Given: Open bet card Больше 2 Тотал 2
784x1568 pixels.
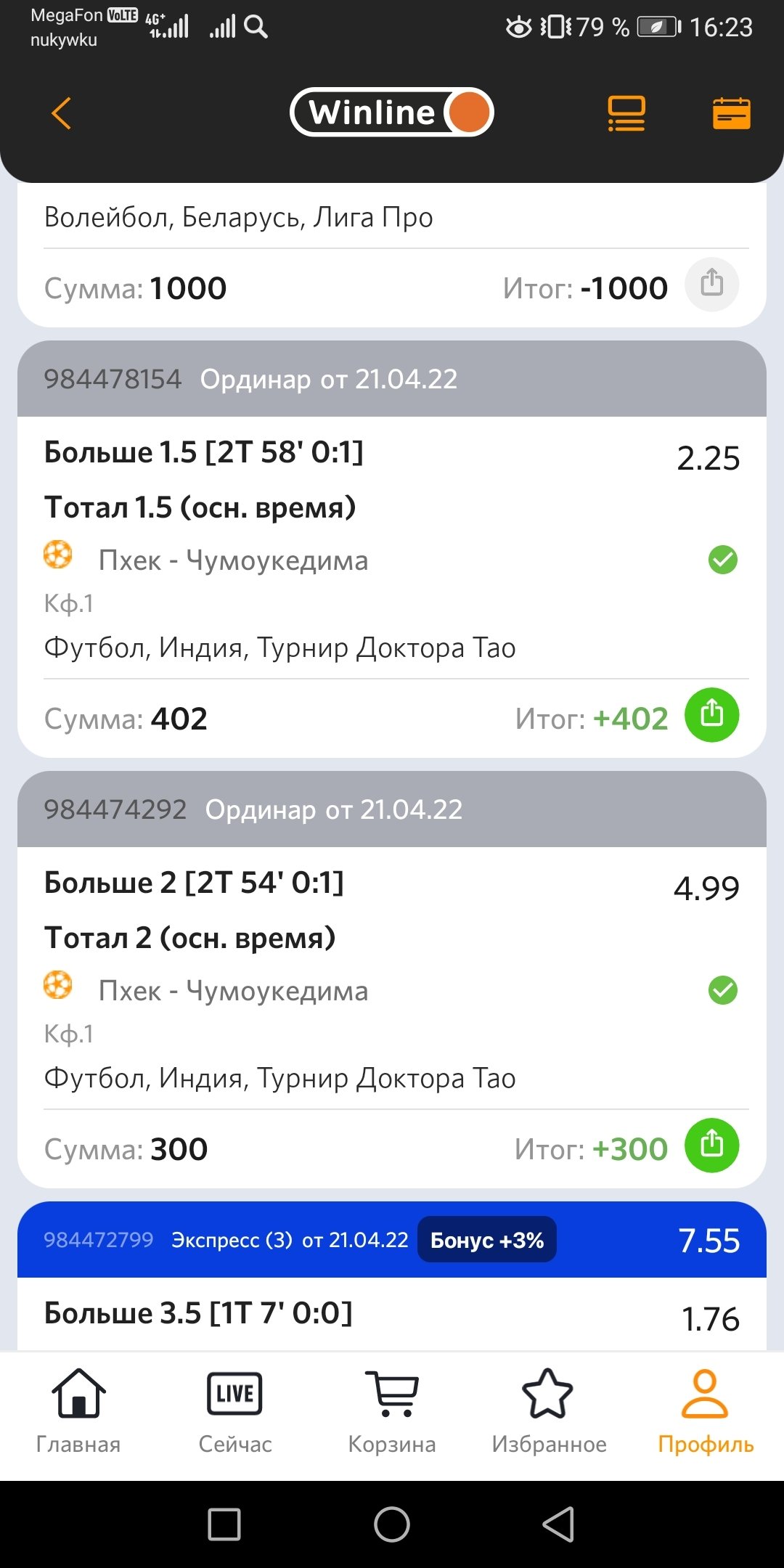Looking at the screenshot, I should coord(327,938).
